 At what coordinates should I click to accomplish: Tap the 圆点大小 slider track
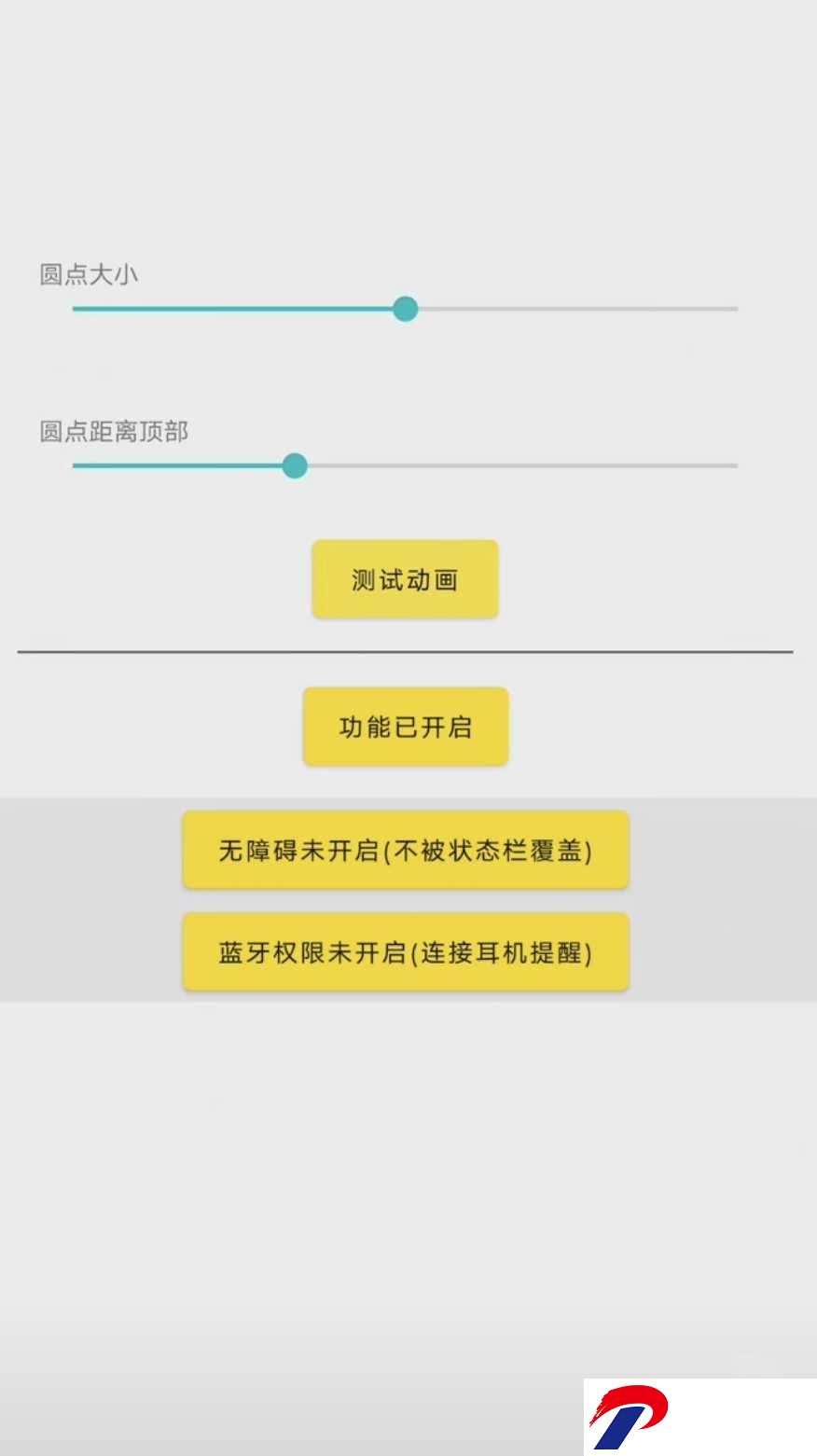[405, 309]
